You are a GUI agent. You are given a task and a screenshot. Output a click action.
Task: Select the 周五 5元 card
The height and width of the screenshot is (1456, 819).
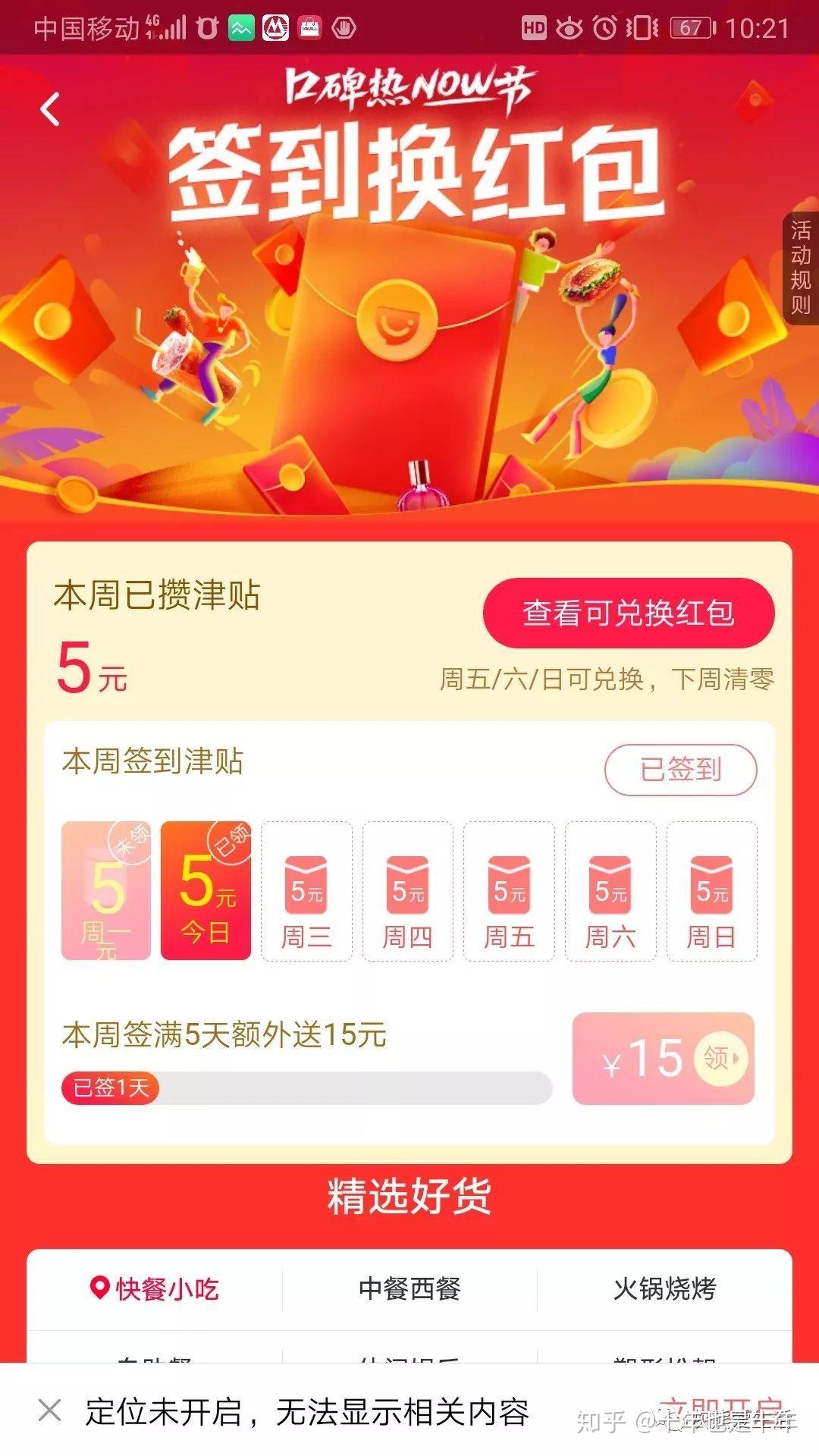tap(509, 891)
